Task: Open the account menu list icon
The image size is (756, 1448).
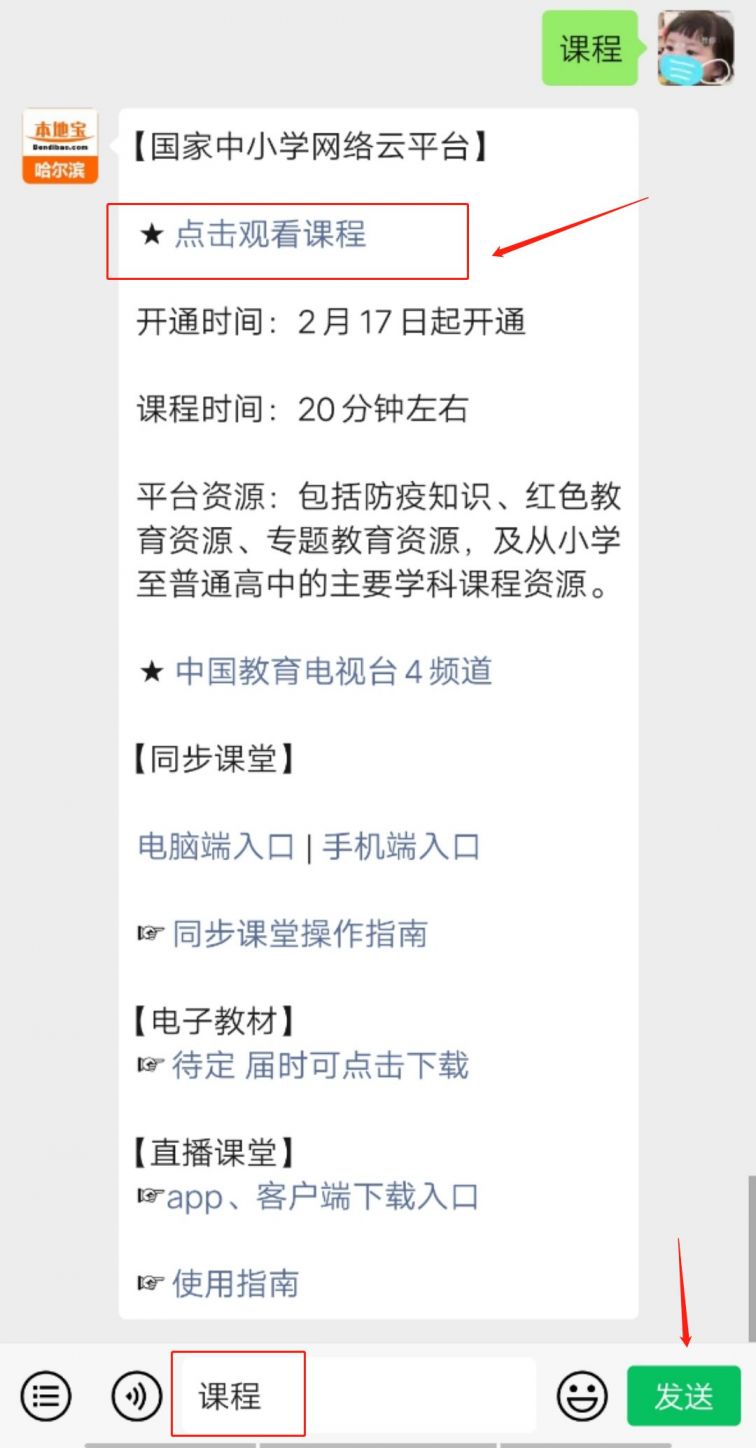Action: click(46, 1396)
